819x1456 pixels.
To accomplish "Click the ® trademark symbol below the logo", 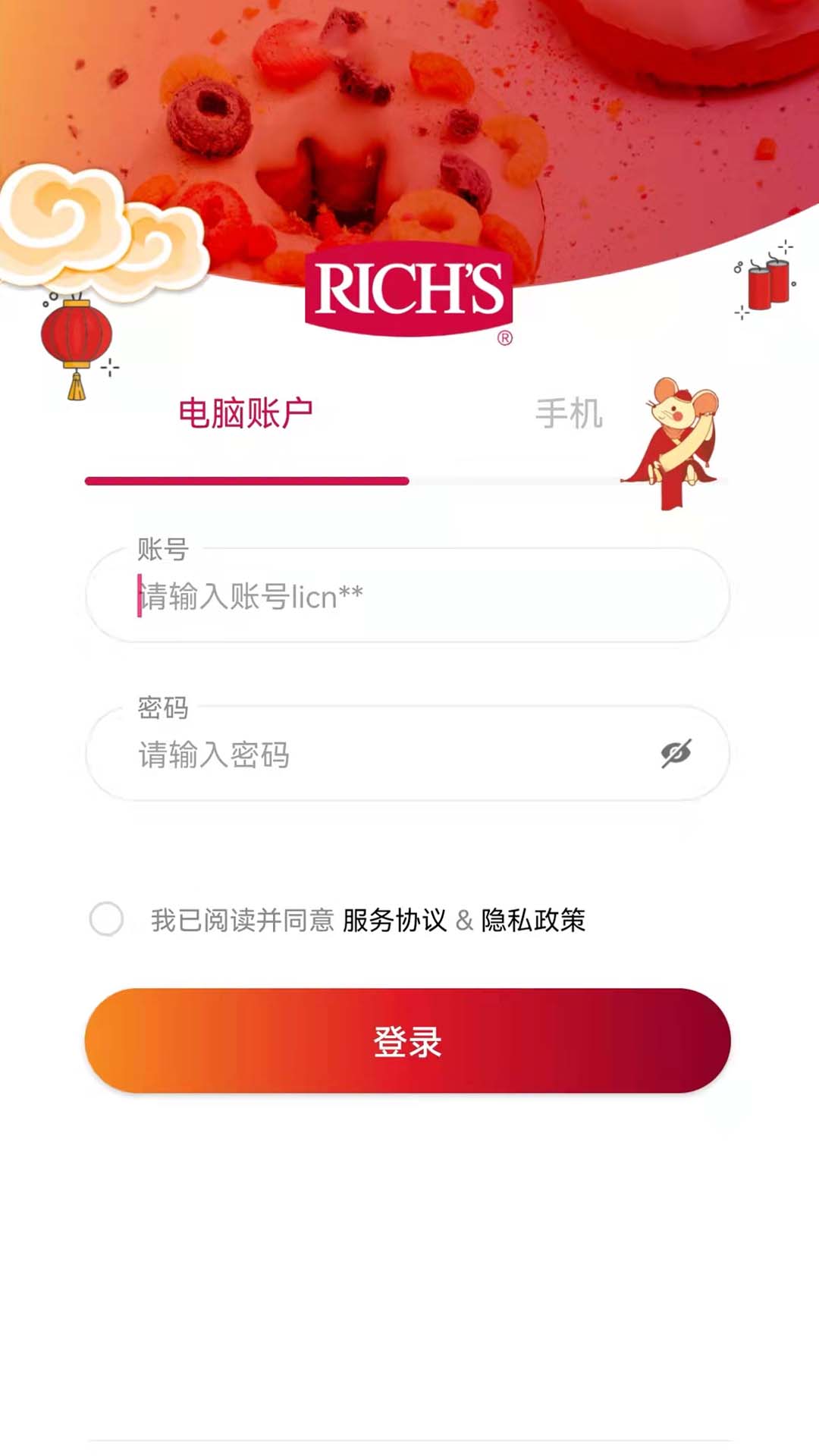I will point(504,338).
